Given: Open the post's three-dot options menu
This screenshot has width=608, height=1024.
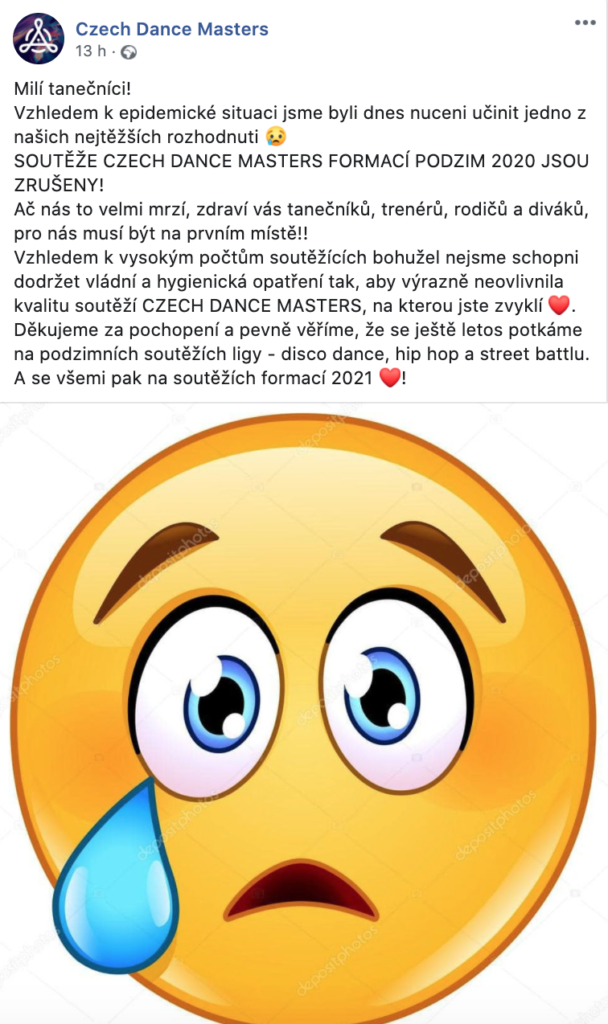Looking at the screenshot, I should [584, 23].
